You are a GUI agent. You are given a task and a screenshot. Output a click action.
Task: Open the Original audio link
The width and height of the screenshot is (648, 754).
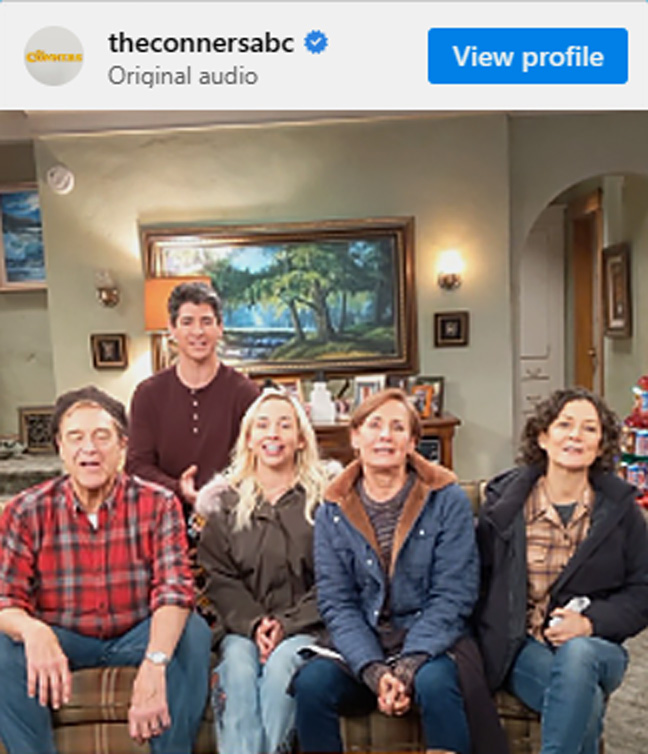[183, 76]
